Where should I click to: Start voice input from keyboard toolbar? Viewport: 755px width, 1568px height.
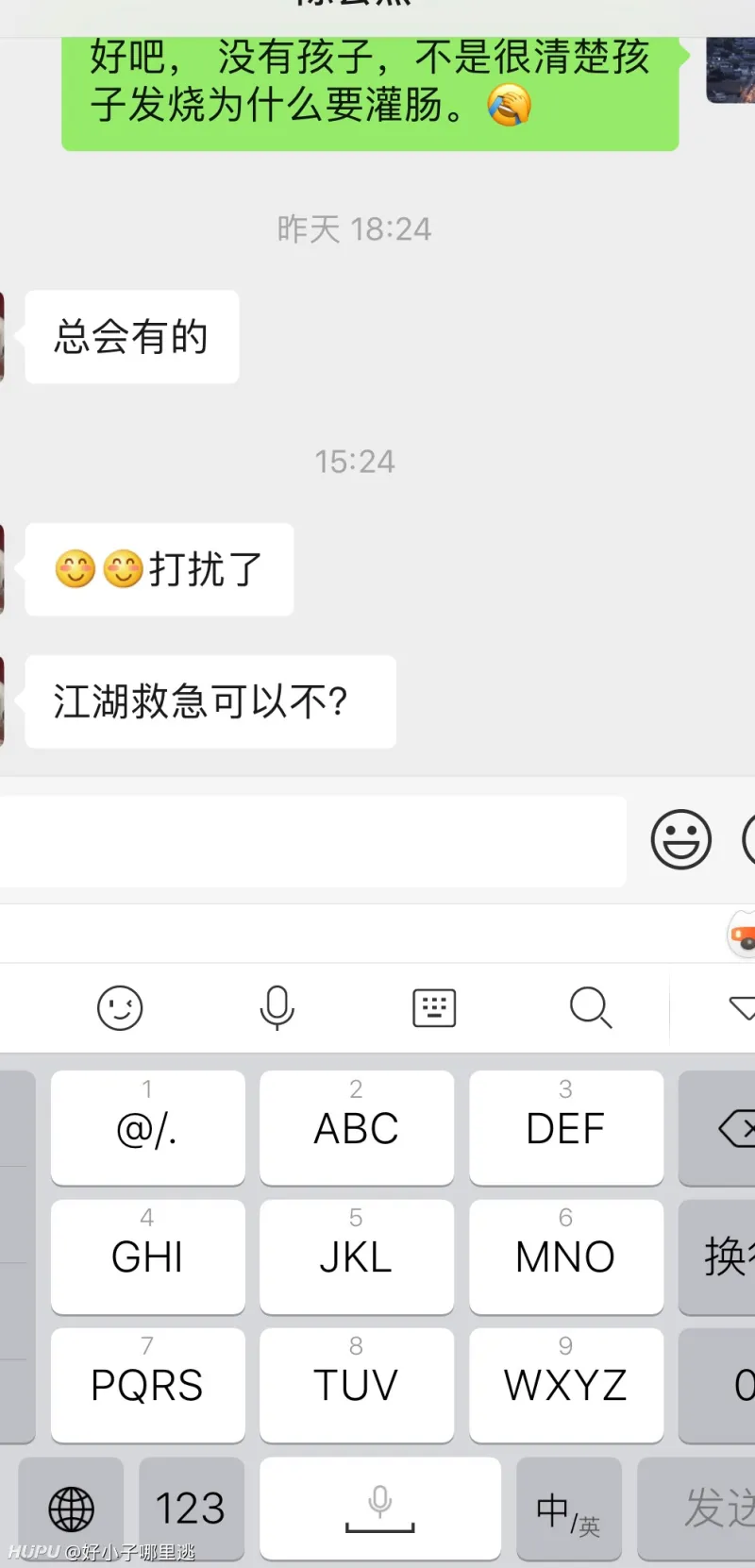[x=277, y=1008]
